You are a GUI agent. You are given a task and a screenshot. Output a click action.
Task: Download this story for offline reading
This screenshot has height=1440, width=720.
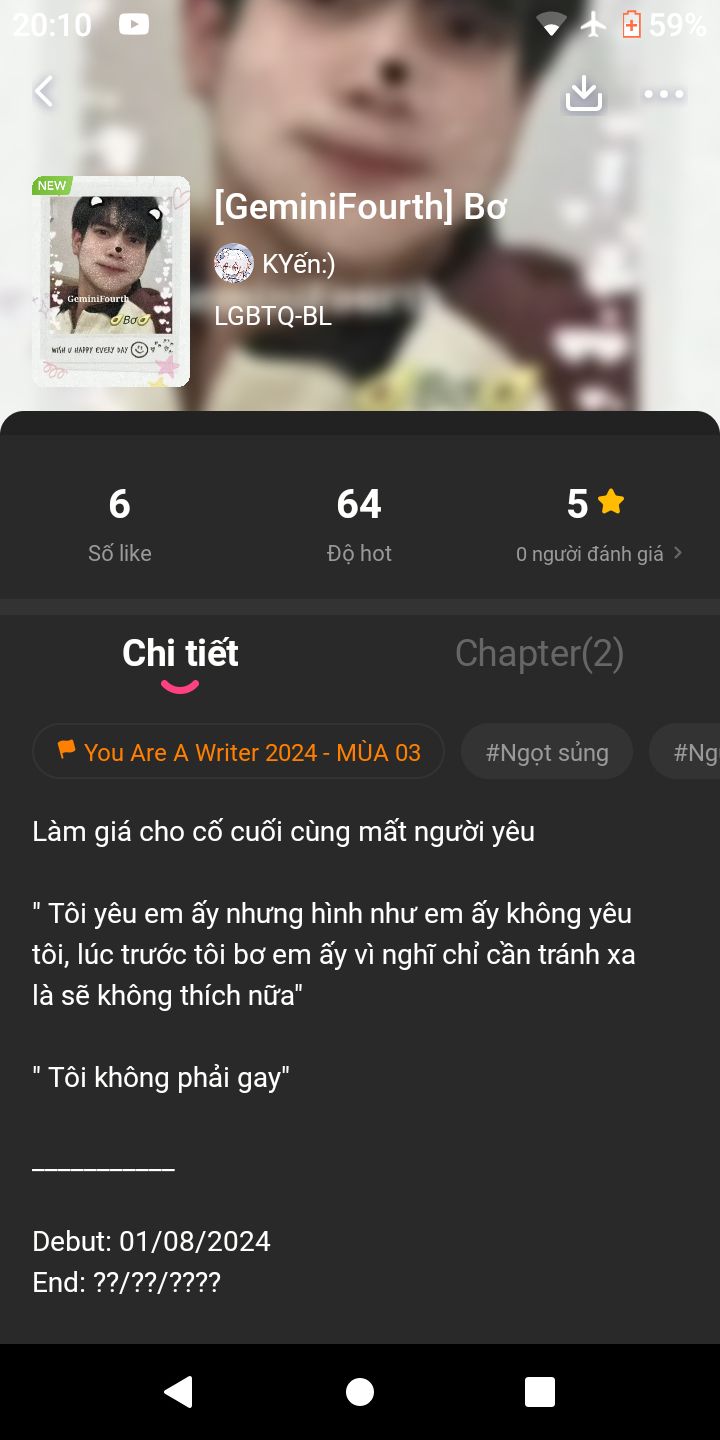pos(584,94)
